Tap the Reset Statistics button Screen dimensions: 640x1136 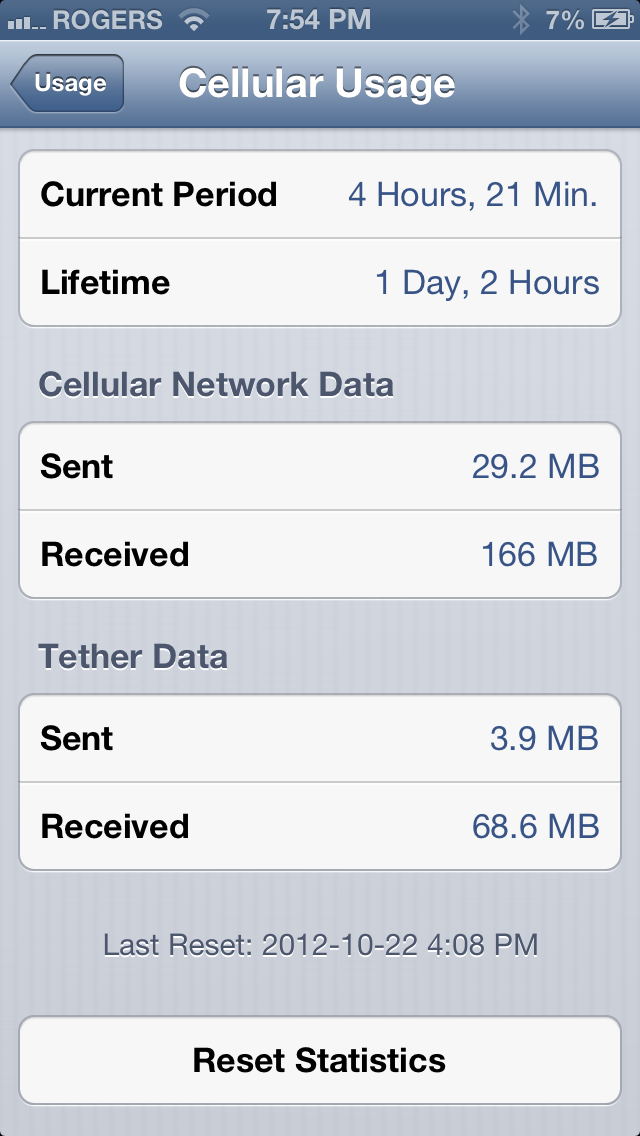[319, 1060]
